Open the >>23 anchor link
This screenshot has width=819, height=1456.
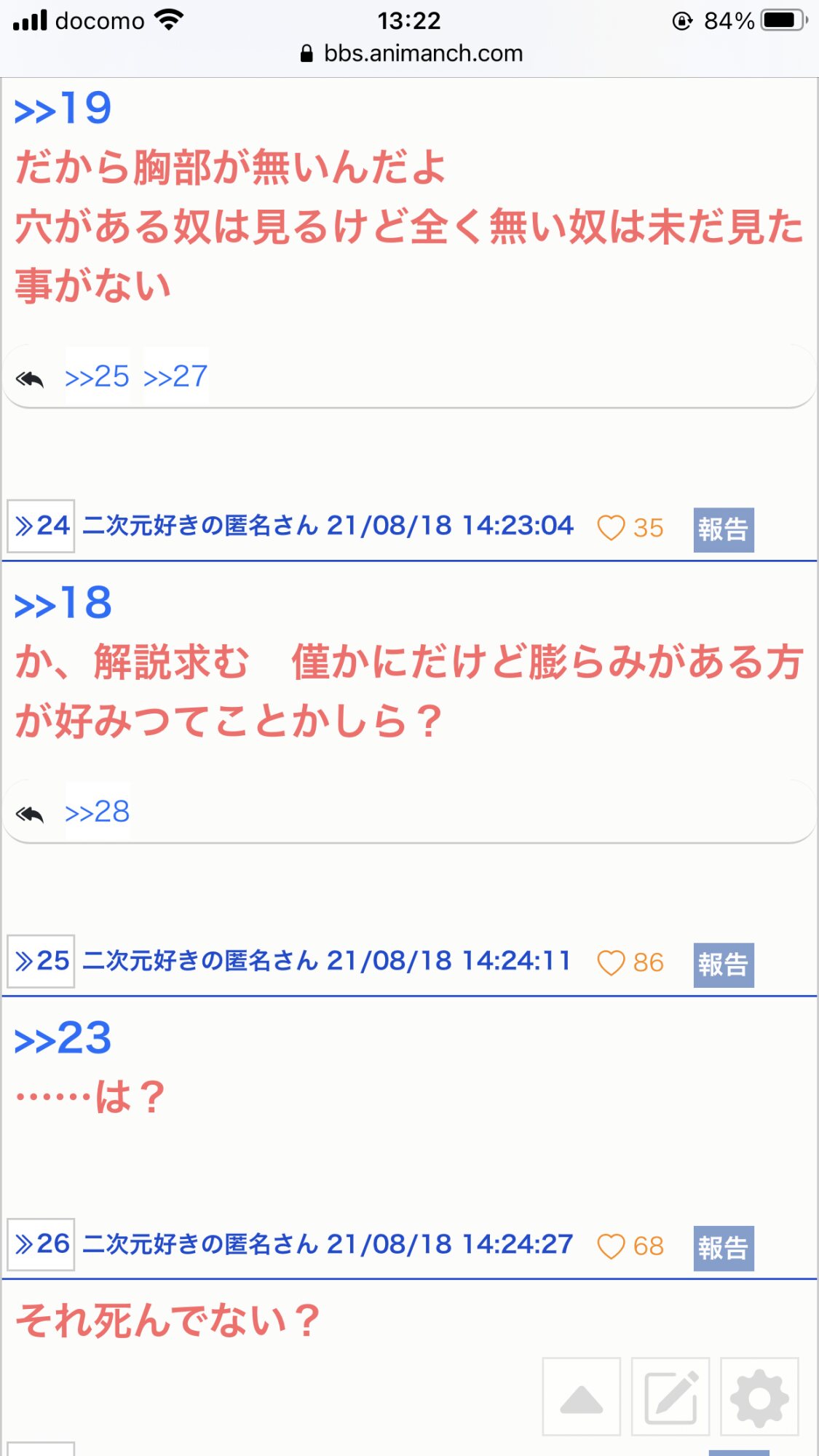(63, 1038)
